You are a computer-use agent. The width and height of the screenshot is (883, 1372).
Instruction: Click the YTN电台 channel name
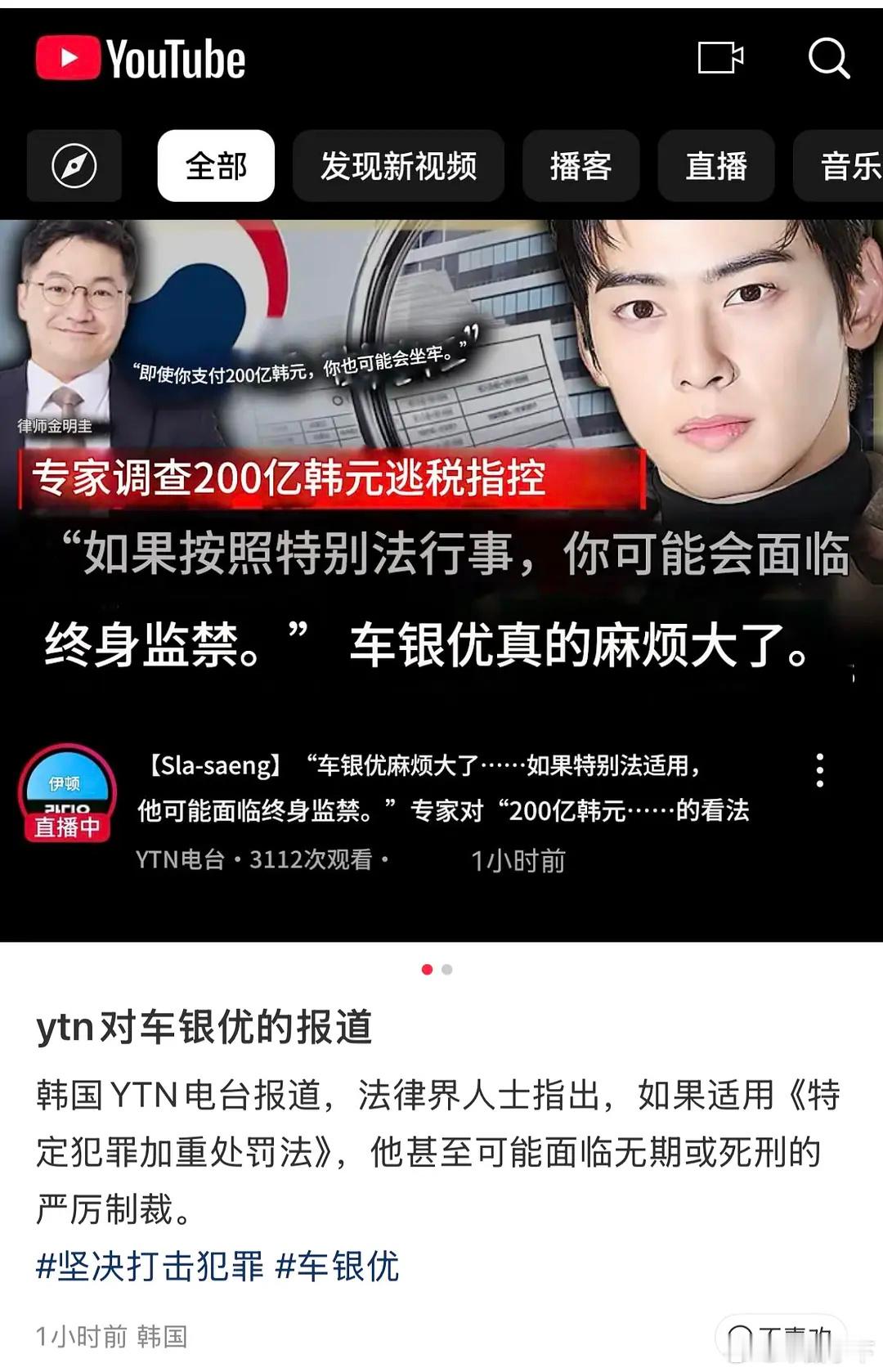point(182,861)
